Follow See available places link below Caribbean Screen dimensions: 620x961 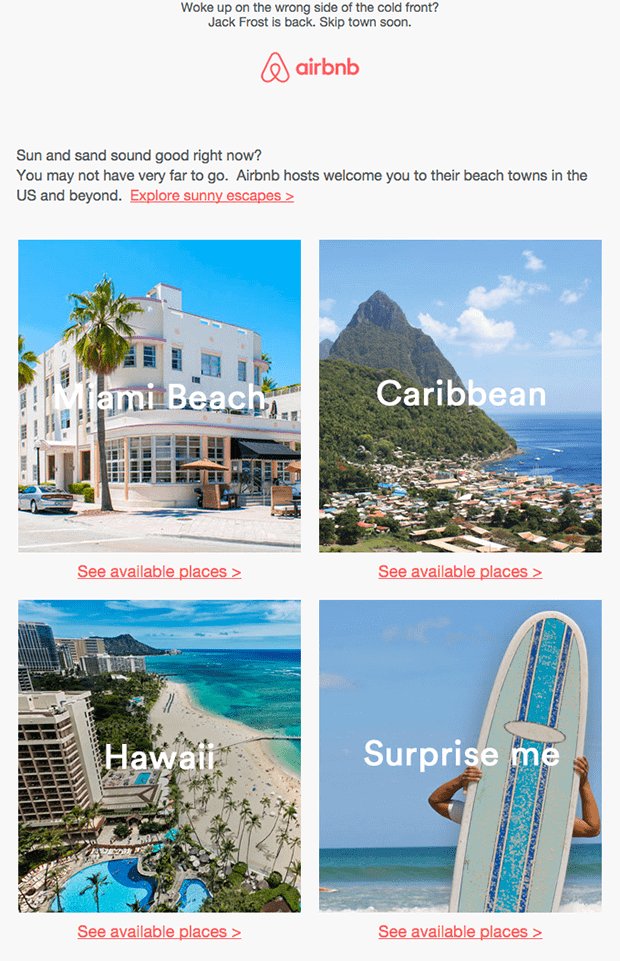[x=460, y=572]
